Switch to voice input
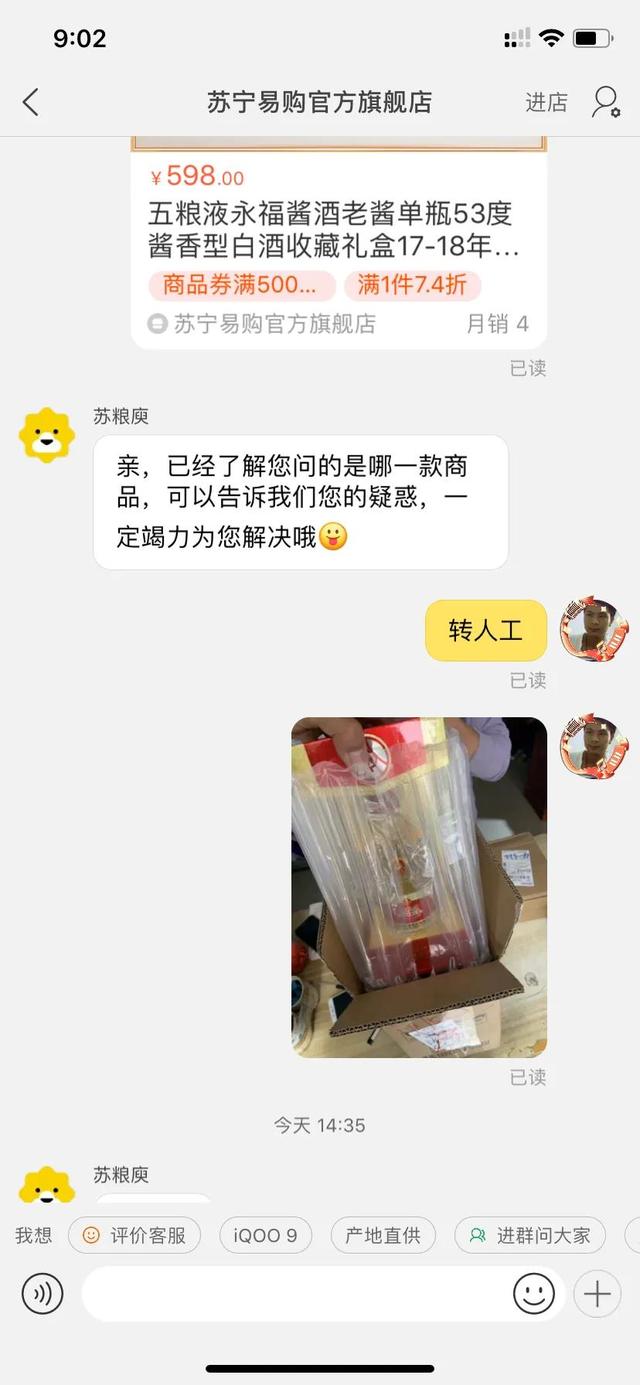This screenshot has height=1385, width=640. [x=42, y=1294]
